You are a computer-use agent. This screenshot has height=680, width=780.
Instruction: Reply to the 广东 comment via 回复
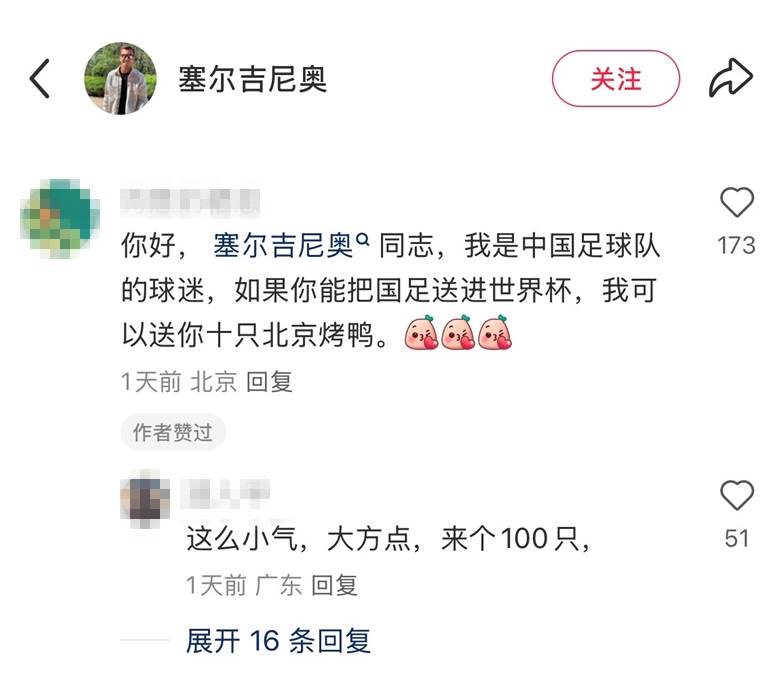[x=334, y=585]
